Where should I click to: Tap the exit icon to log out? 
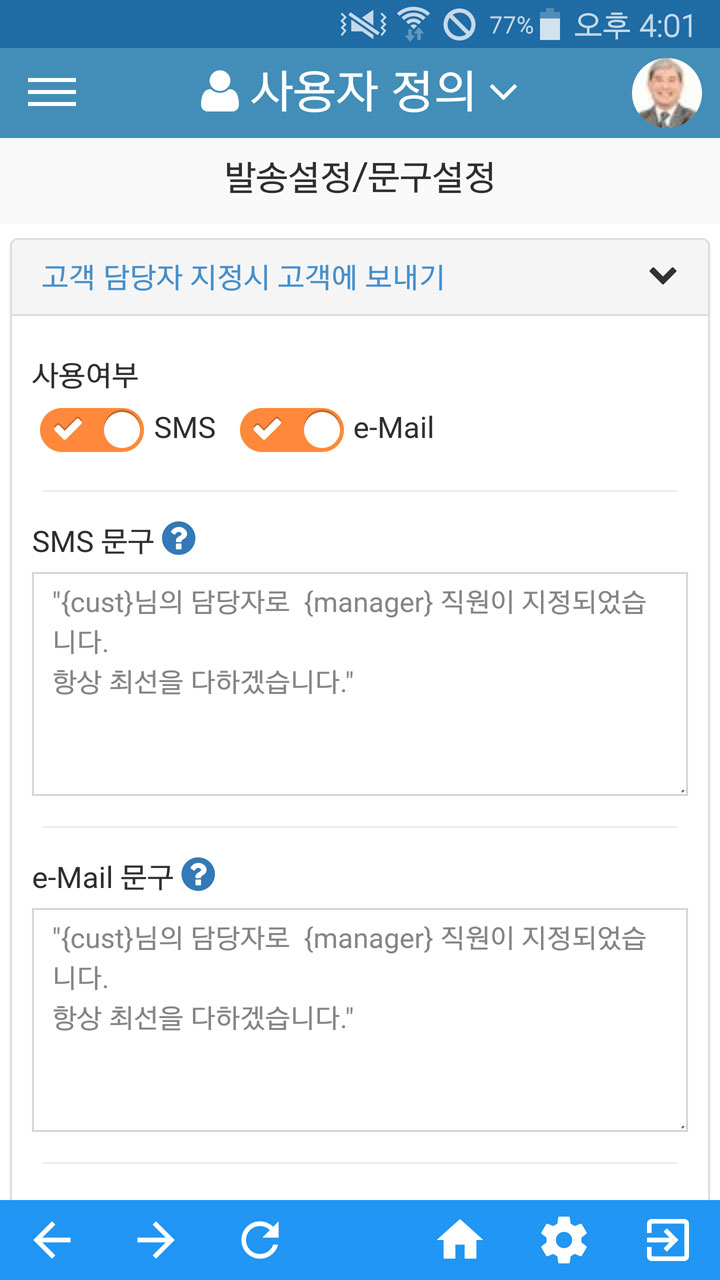pos(668,1241)
